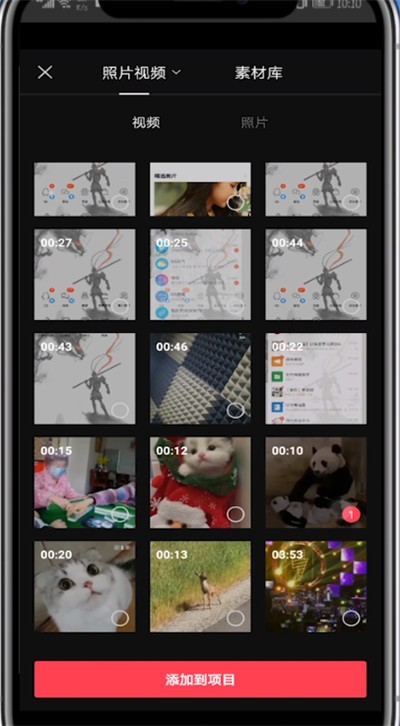Open the 00:25 settings recording video

pyautogui.click(x=200, y=274)
